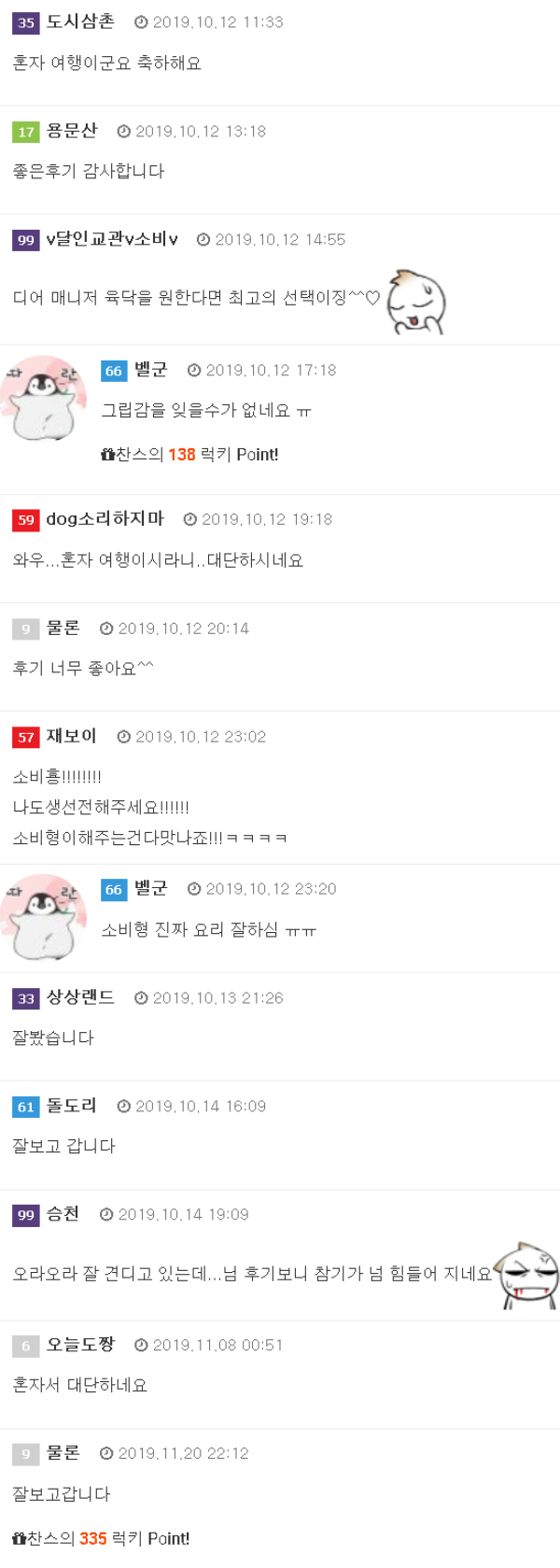Open 상상랜드's profile
The image size is (560, 1568).
click(x=80, y=997)
